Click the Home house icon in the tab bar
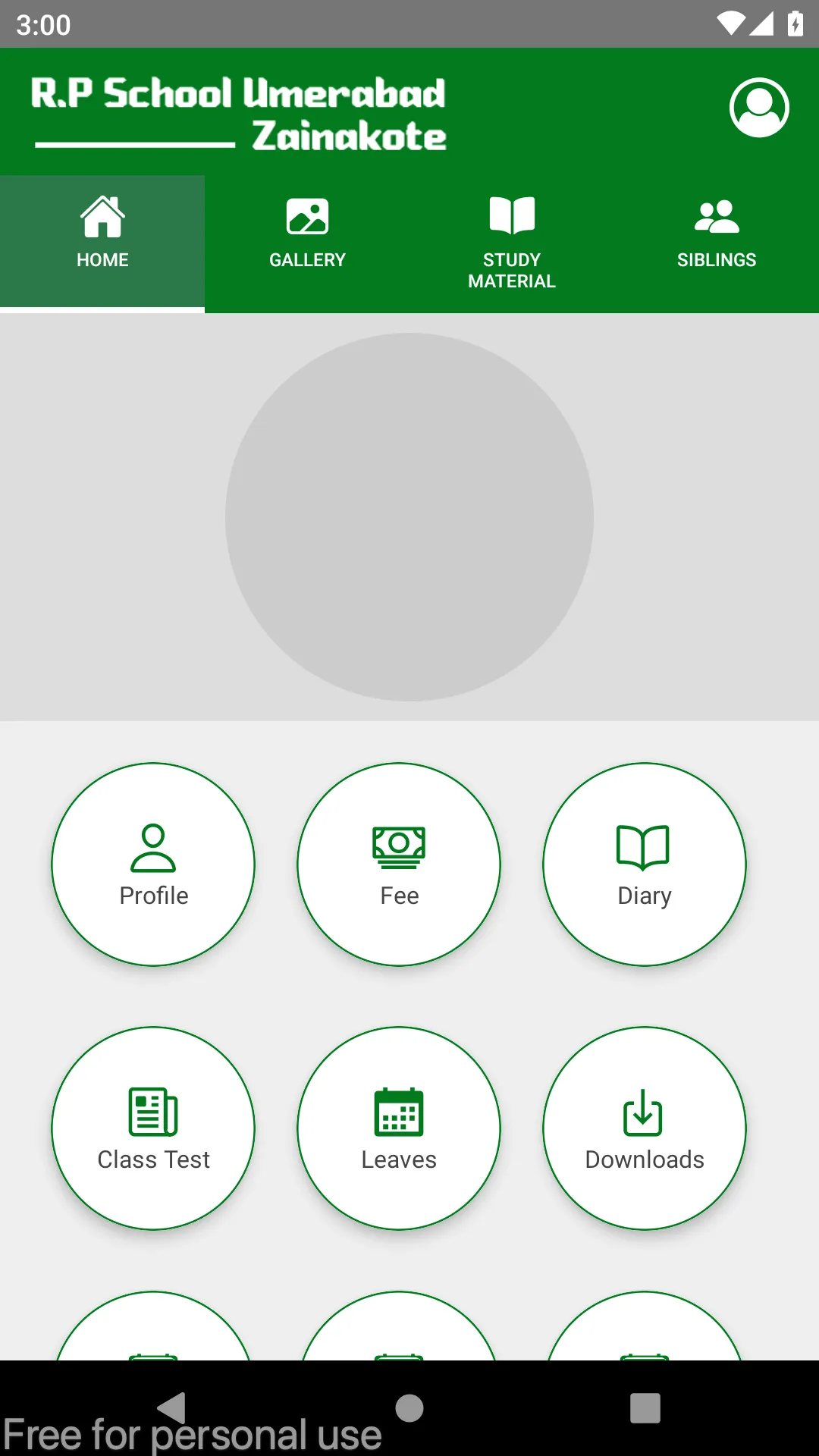This screenshot has height=1456, width=819. click(x=102, y=215)
